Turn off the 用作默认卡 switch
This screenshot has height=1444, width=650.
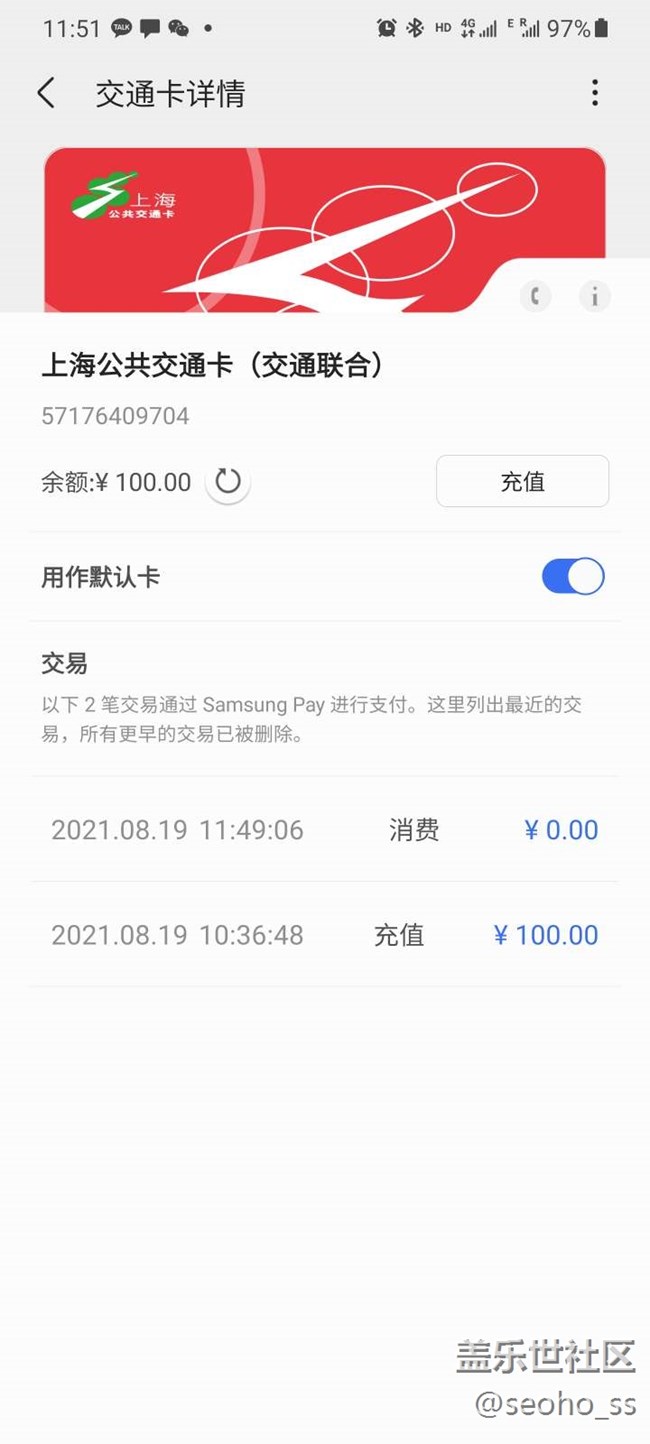(573, 577)
